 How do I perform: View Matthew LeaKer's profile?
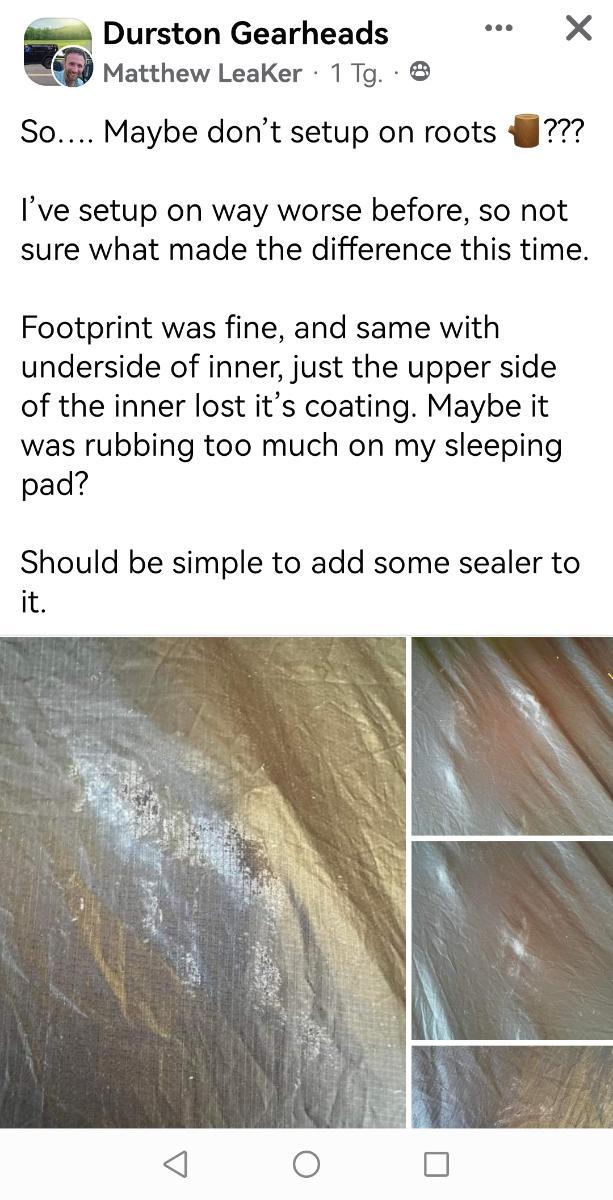click(202, 73)
